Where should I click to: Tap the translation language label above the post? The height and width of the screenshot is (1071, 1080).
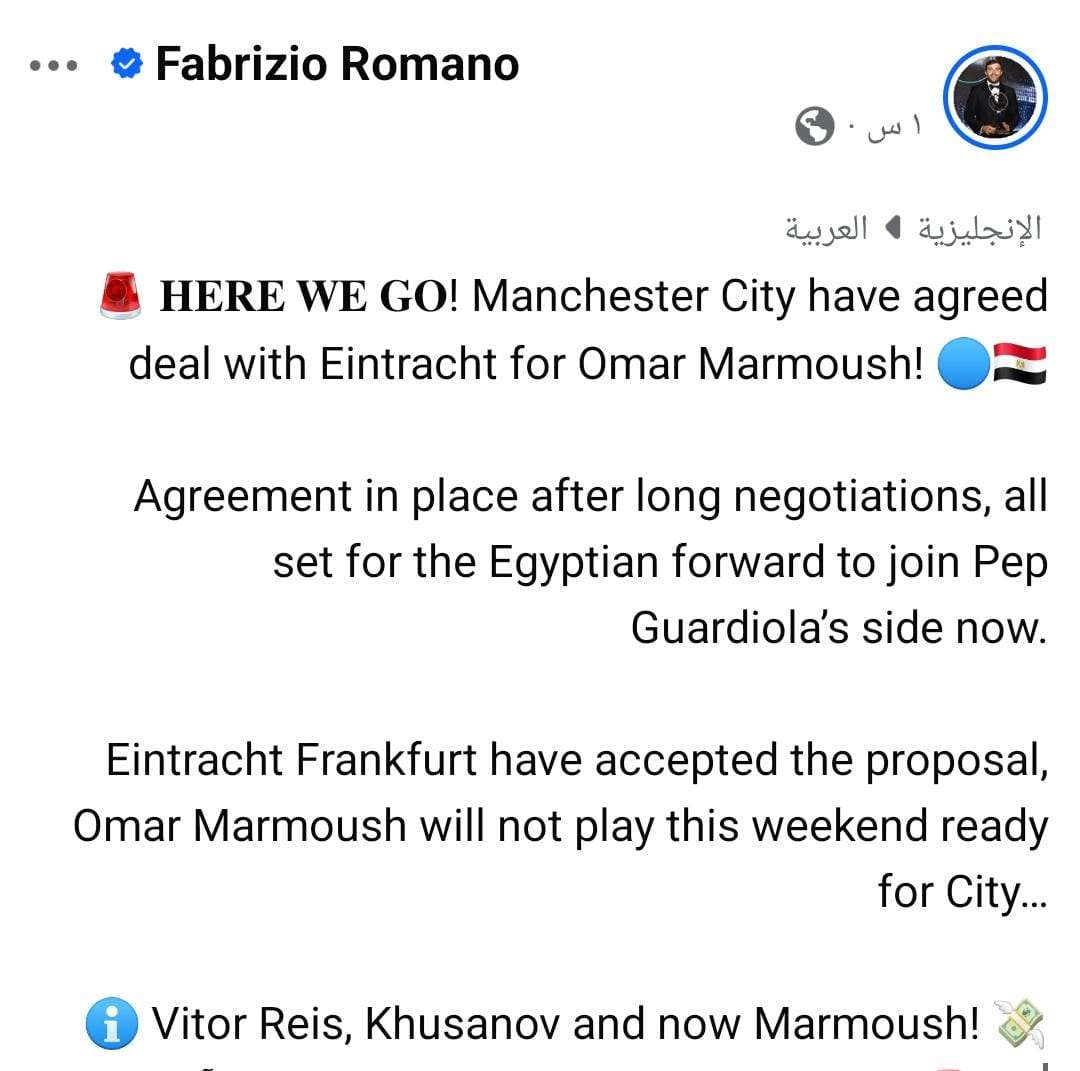click(913, 229)
